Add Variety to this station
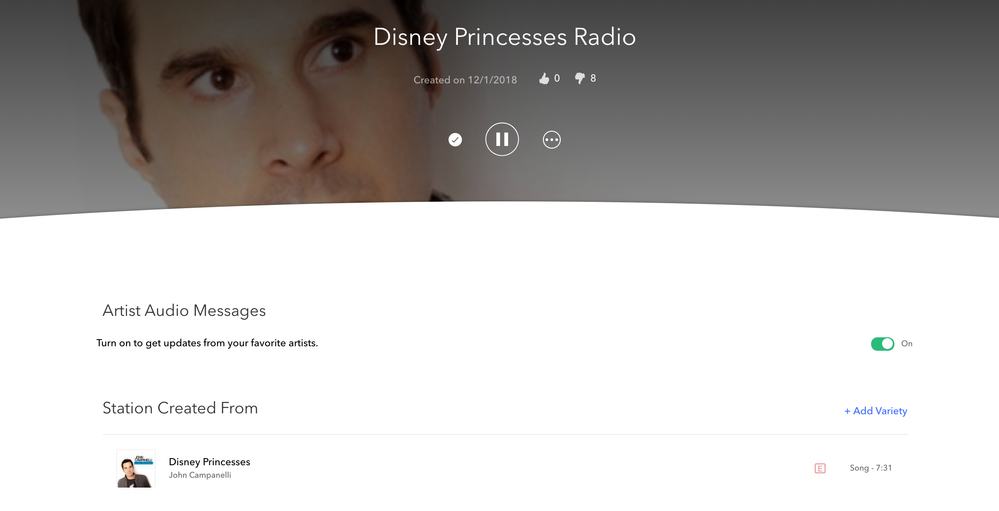Image resolution: width=999 pixels, height=511 pixels. [x=876, y=411]
